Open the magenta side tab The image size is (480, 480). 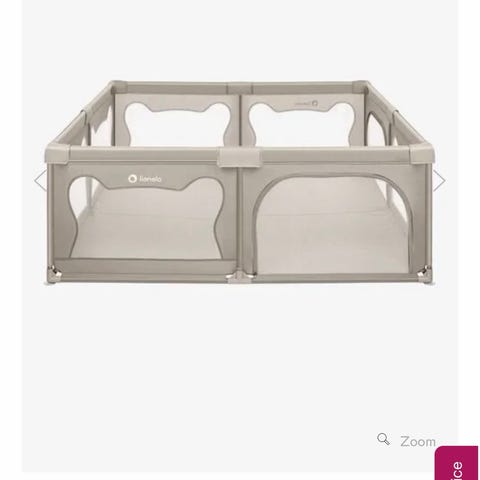pyautogui.click(x=457, y=463)
